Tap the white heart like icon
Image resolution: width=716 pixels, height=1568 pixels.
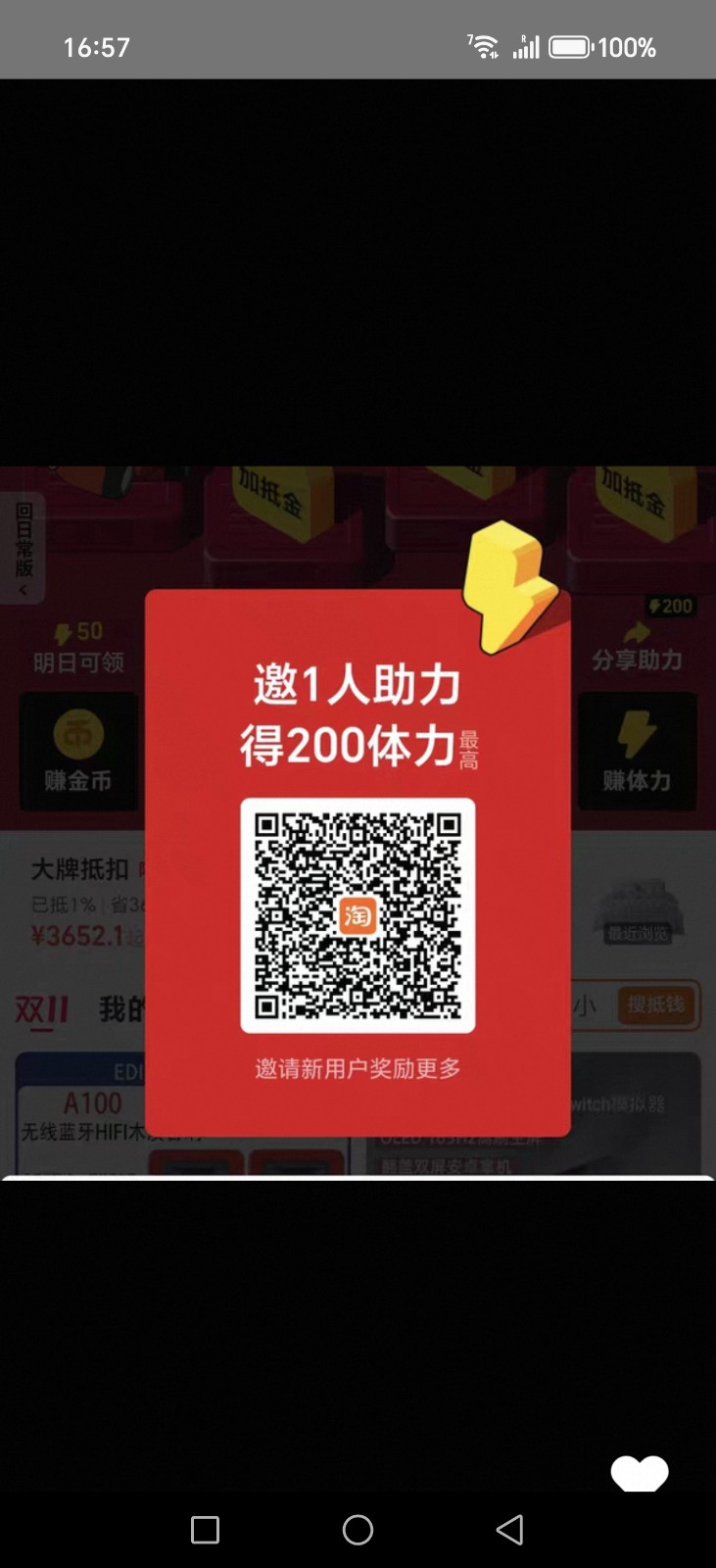(x=640, y=1473)
